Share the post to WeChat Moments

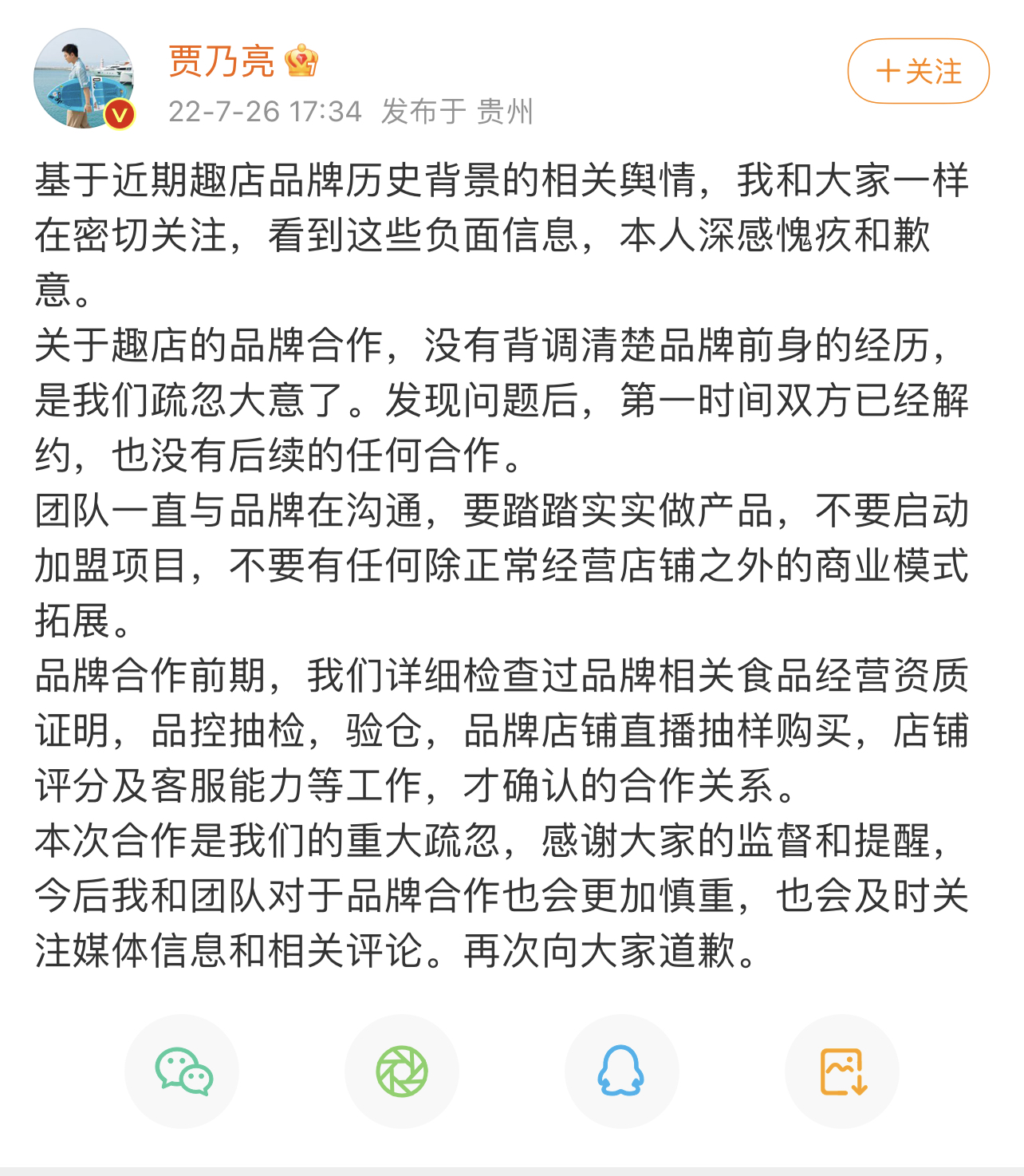pos(402,1071)
